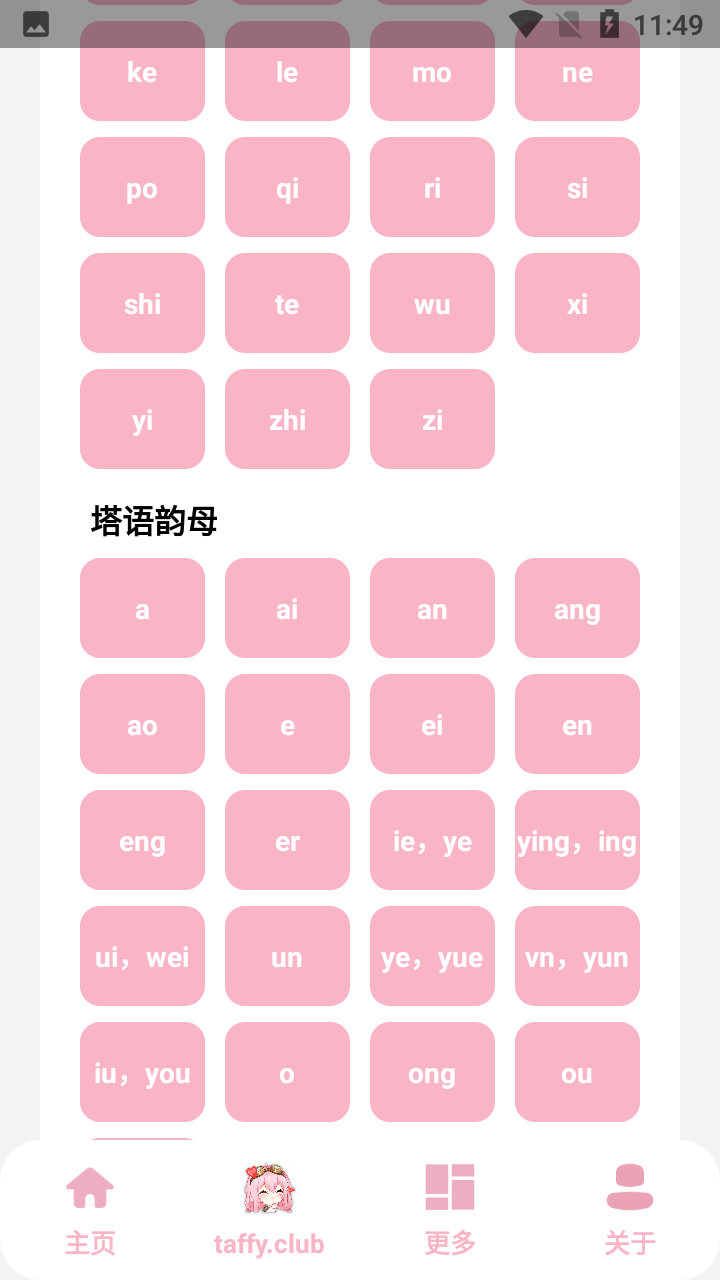
Task: Play the "ong" final button
Action: [432, 1072]
